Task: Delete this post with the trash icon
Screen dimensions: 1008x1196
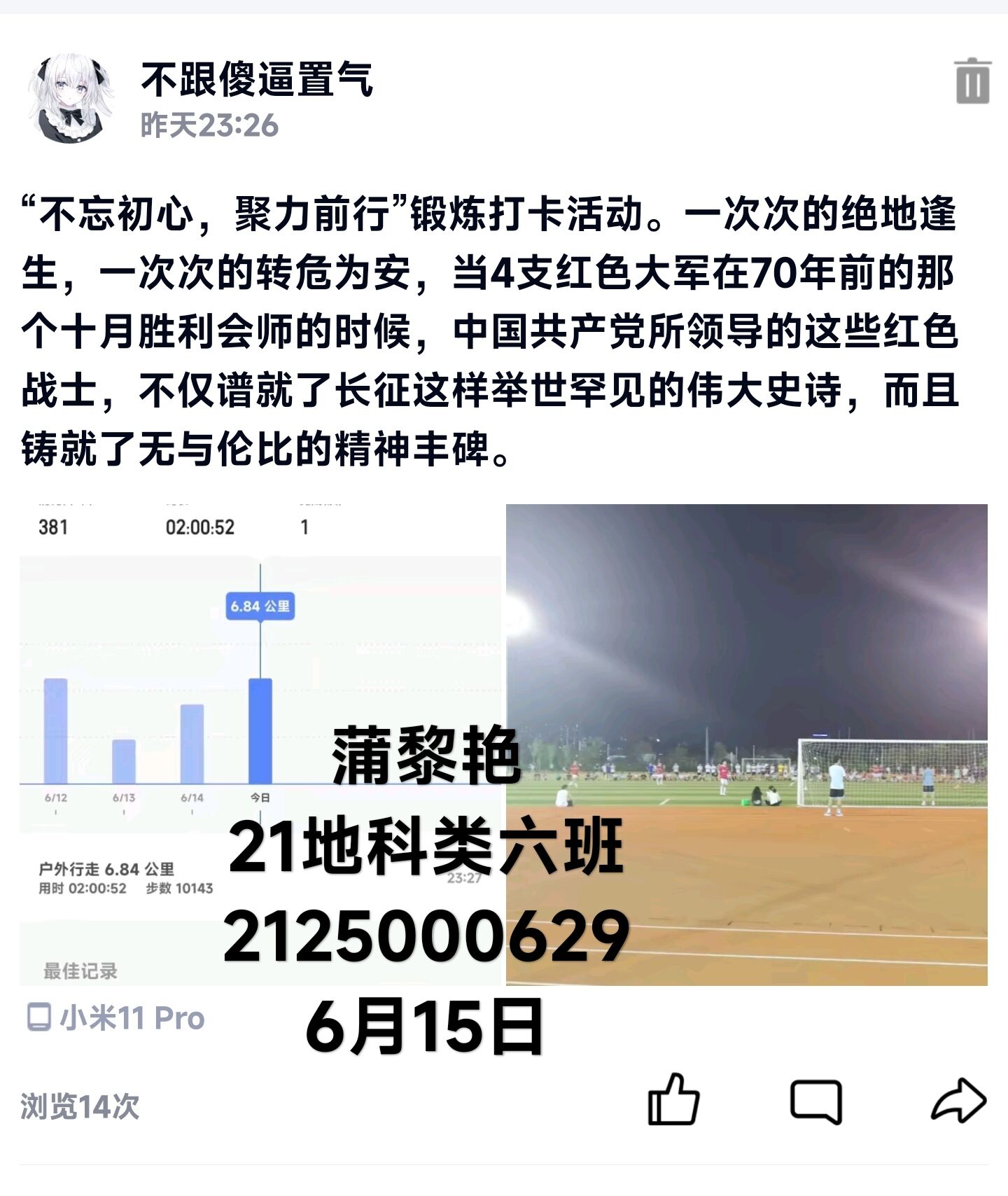Action: point(972,82)
